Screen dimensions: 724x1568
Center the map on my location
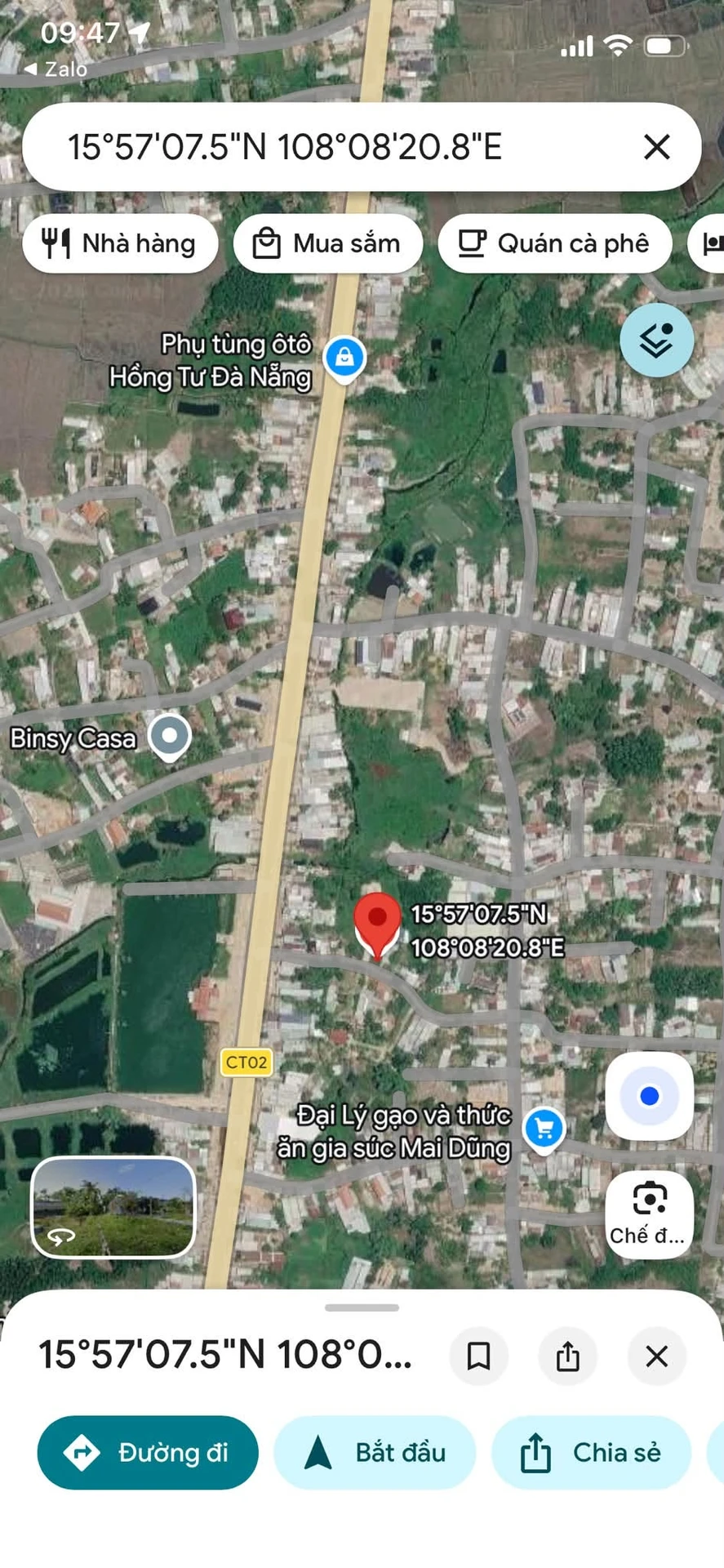[x=650, y=1096]
